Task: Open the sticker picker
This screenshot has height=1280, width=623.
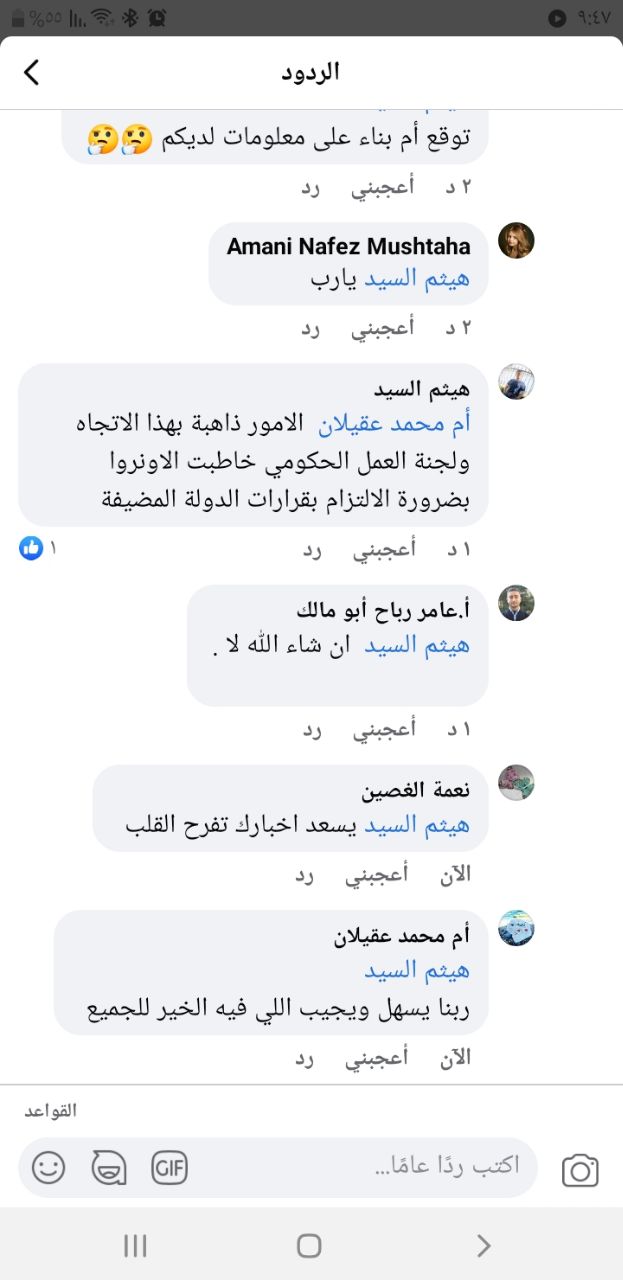Action: tap(109, 1167)
